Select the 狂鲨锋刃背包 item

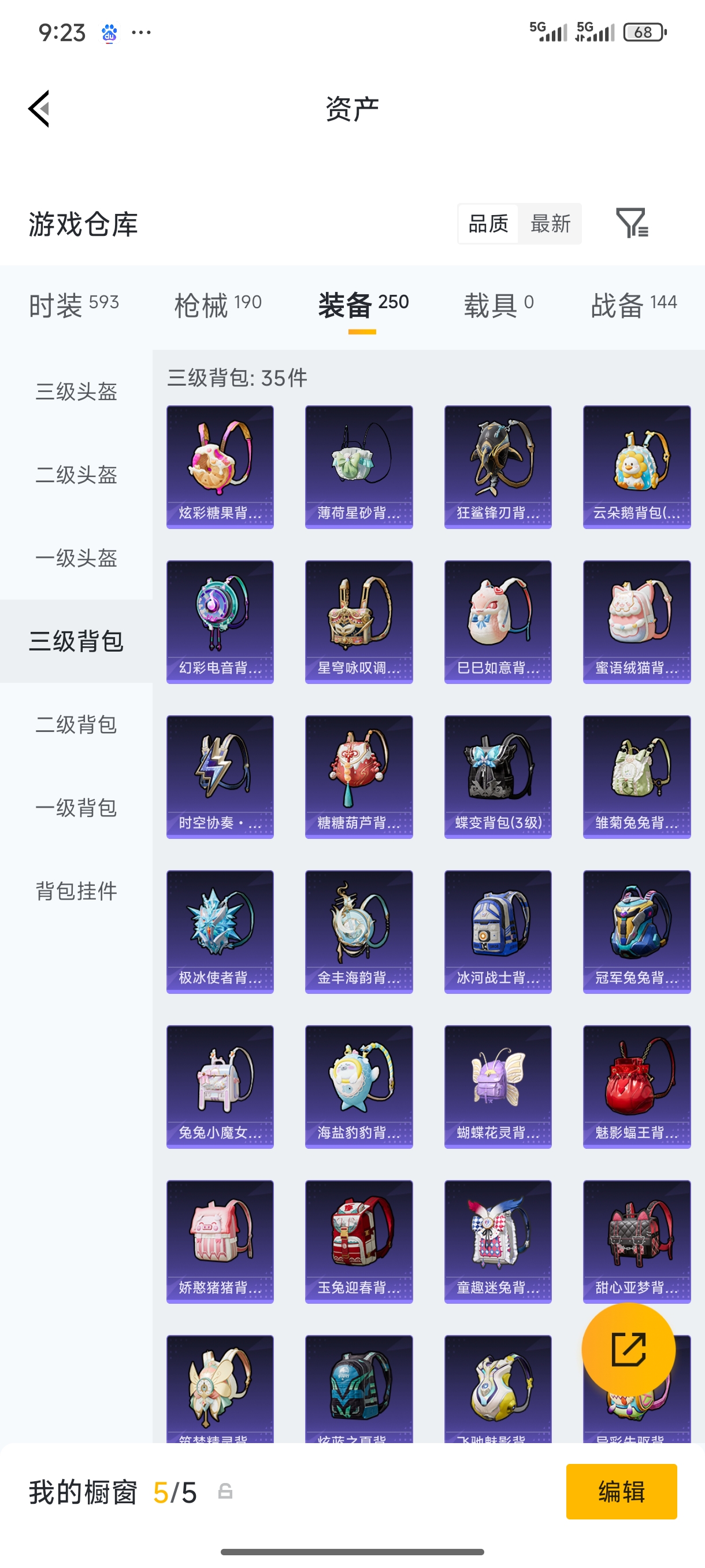click(498, 465)
